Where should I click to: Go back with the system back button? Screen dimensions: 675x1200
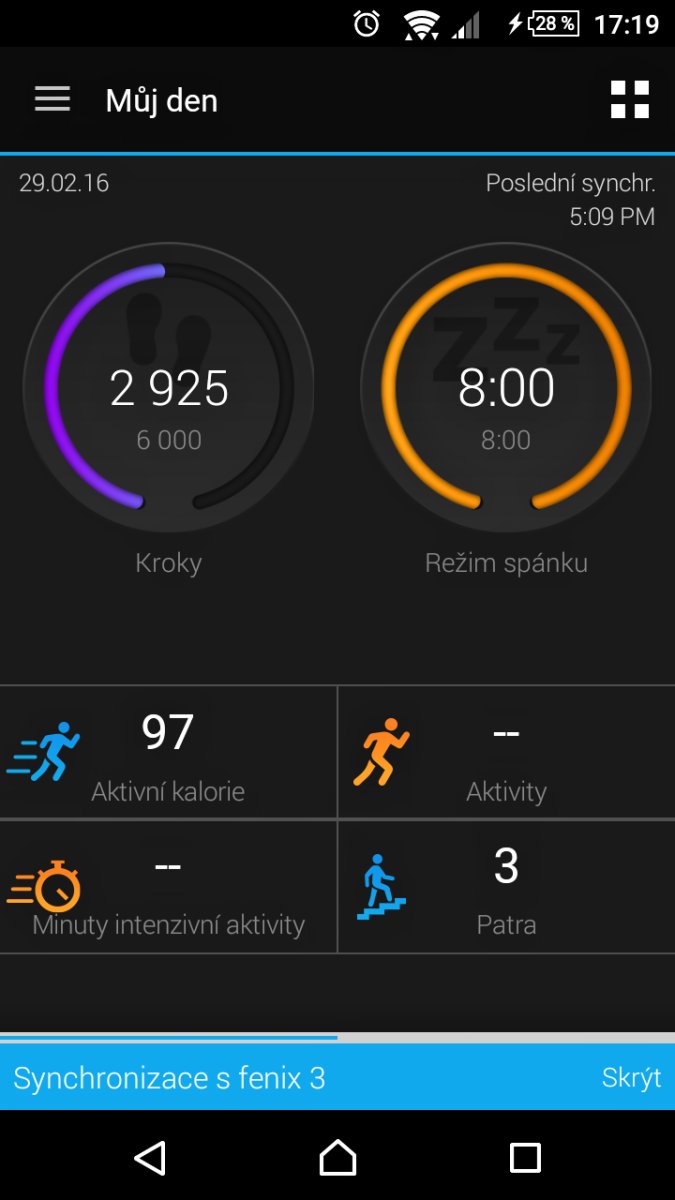click(x=150, y=1158)
